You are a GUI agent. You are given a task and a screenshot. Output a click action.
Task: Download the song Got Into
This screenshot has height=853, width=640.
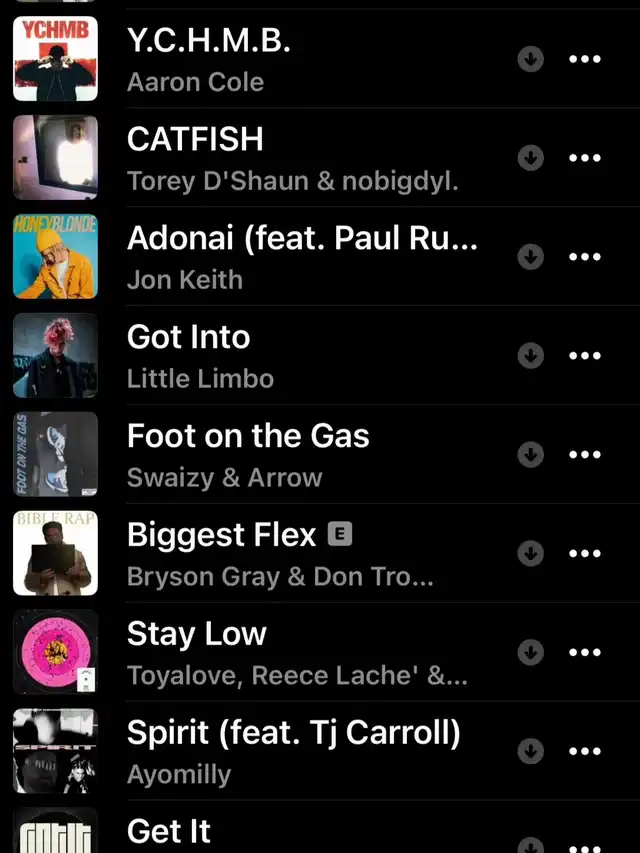click(530, 356)
